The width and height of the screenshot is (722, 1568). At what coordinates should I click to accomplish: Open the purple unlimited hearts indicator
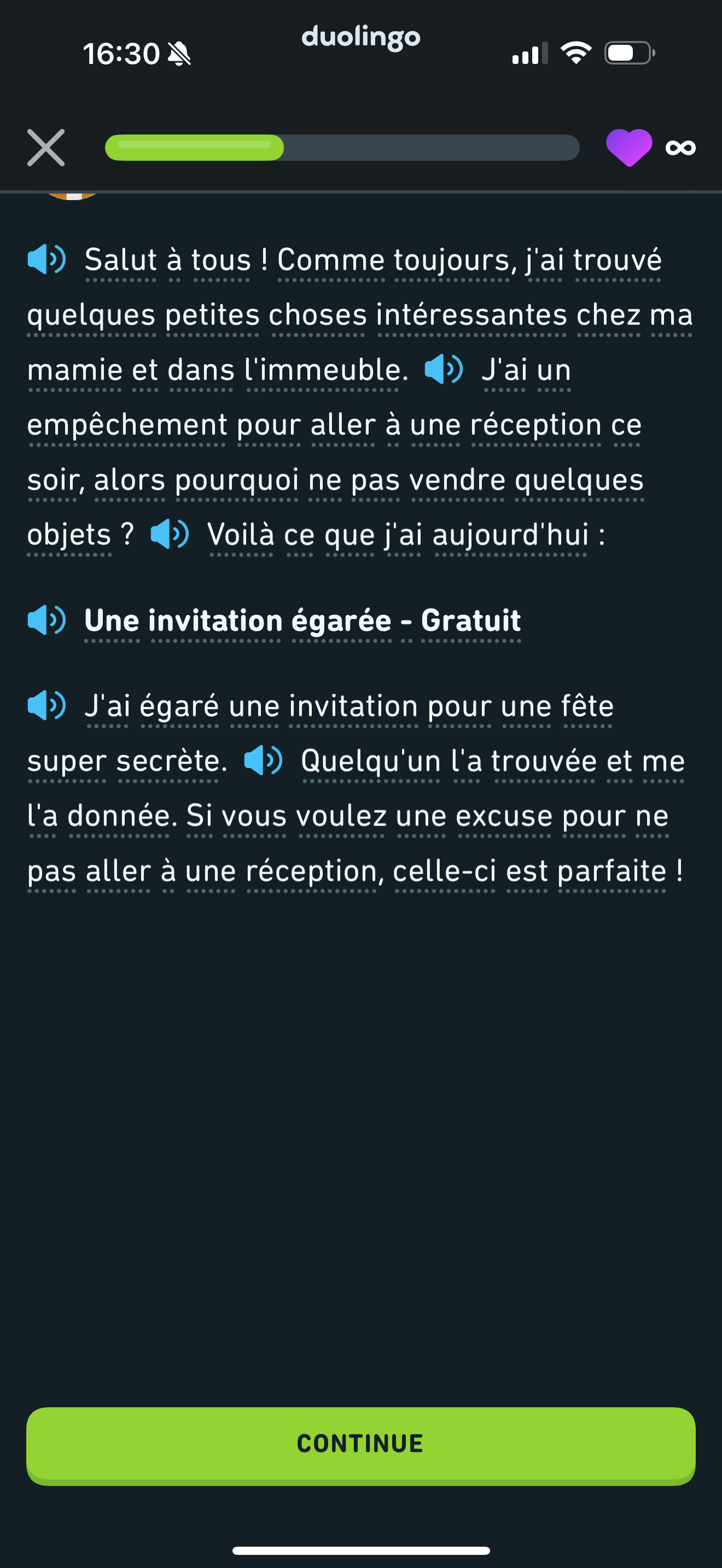651,147
